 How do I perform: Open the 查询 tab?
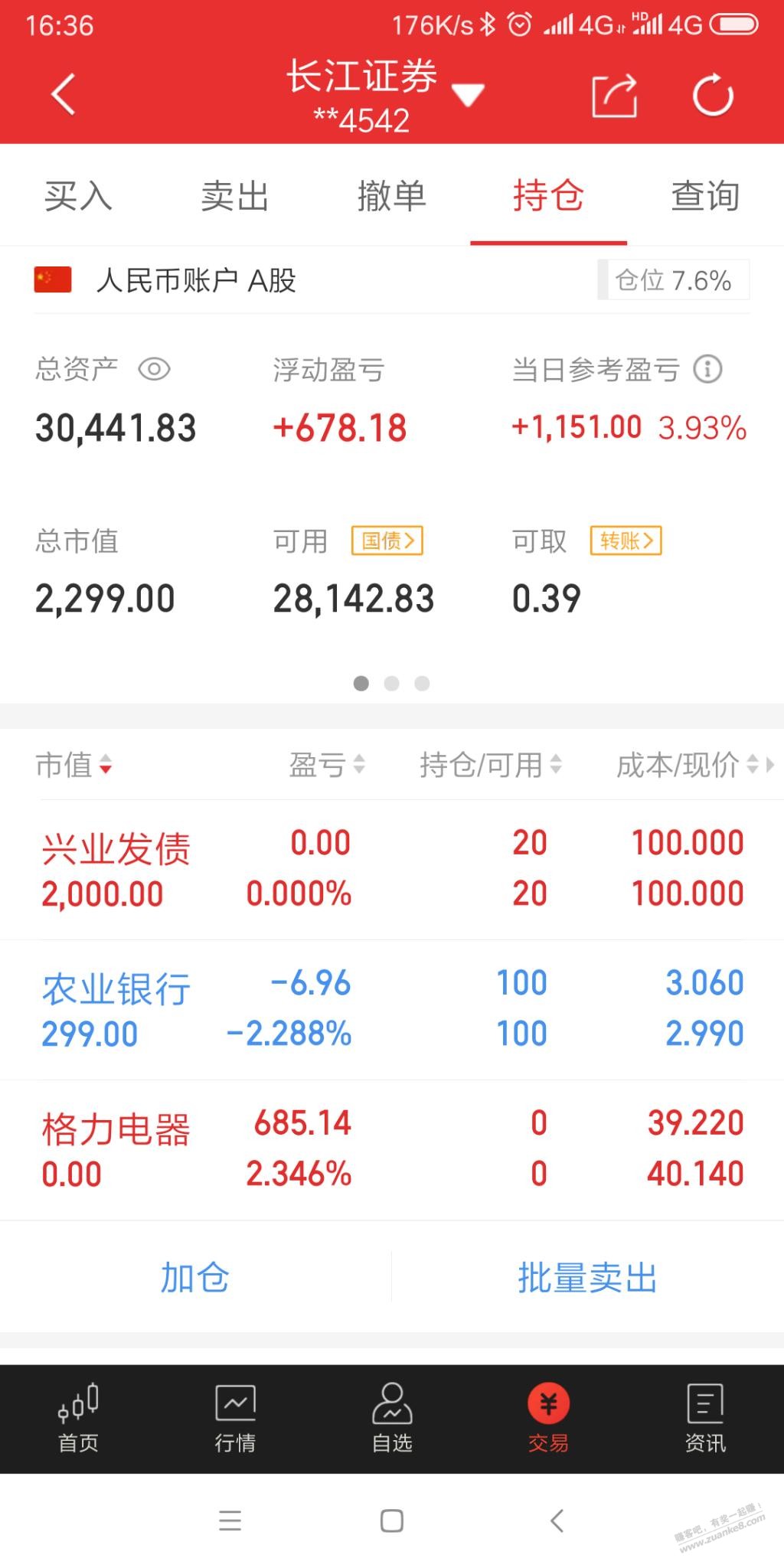[x=705, y=196]
